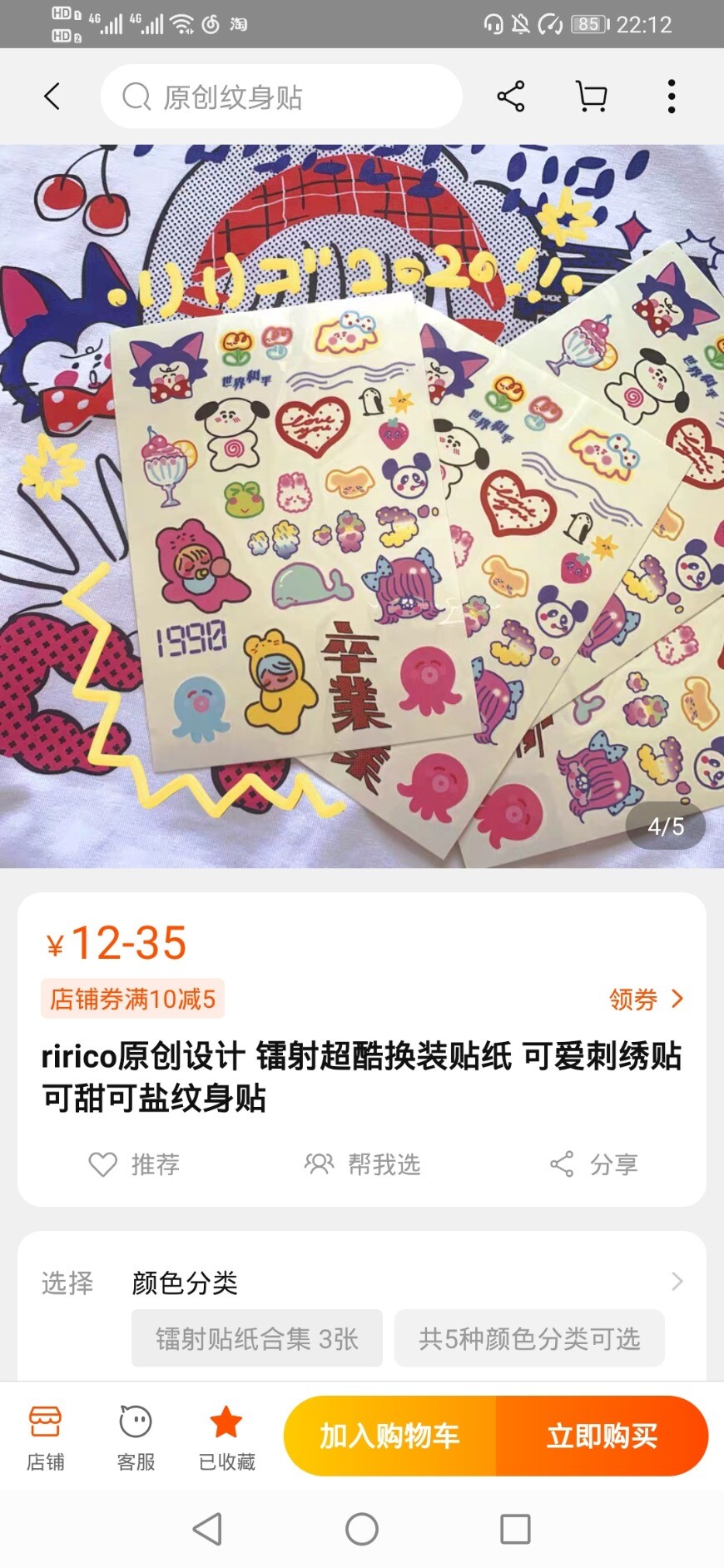Image resolution: width=724 pixels, height=1568 pixels.
Task: Go back using the top-left arrow
Action: tap(52, 97)
